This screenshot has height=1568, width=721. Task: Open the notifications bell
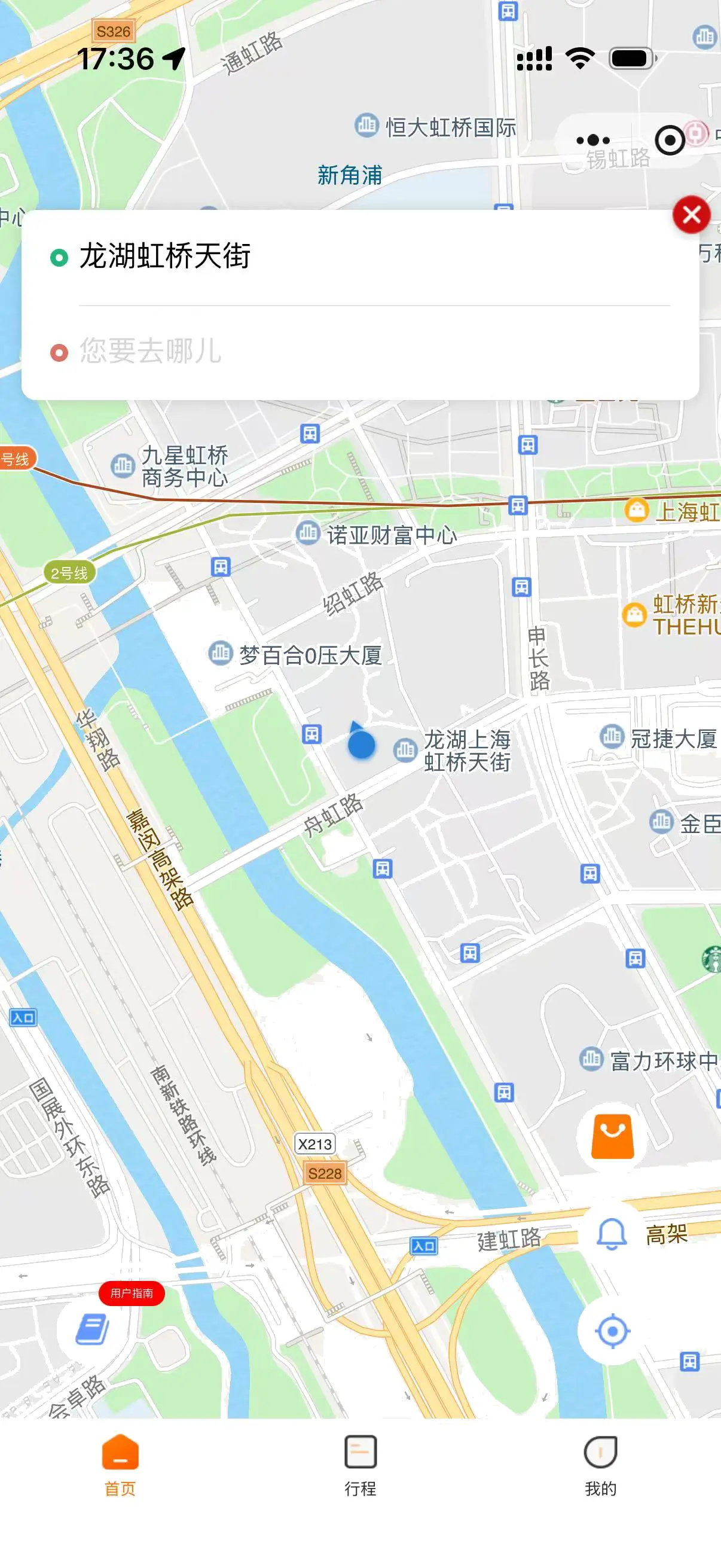click(x=612, y=1234)
